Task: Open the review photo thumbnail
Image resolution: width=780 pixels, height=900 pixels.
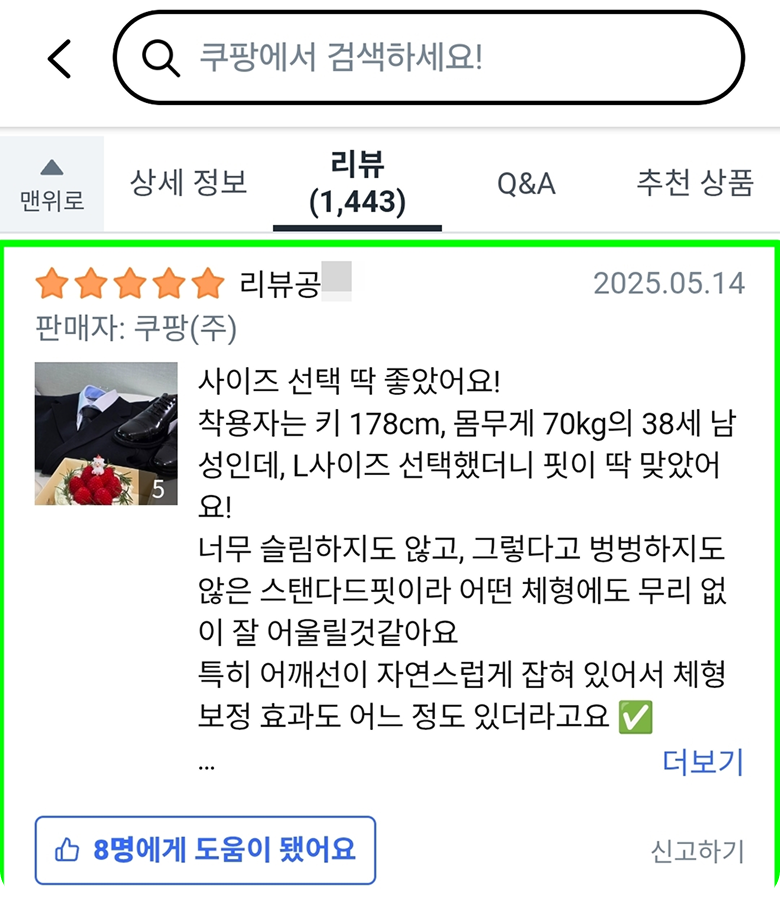Action: point(106,433)
